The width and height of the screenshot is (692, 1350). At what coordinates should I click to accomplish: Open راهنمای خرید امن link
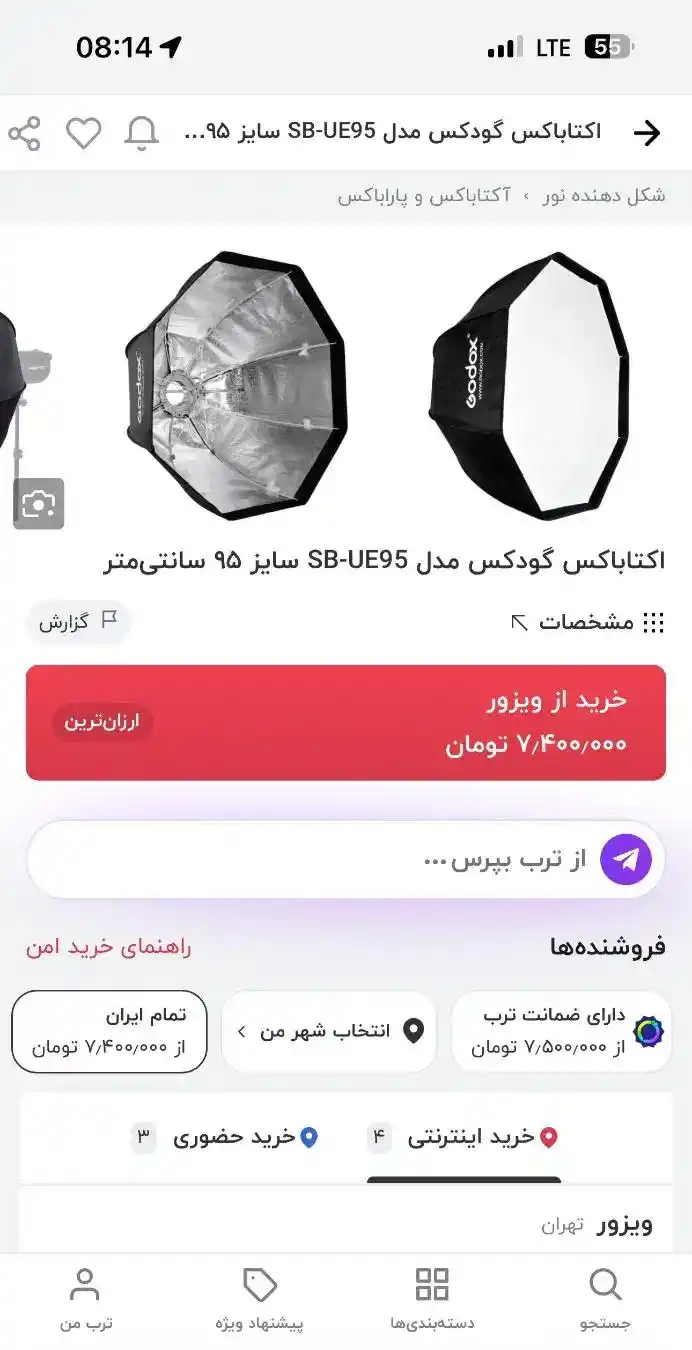(x=108, y=947)
